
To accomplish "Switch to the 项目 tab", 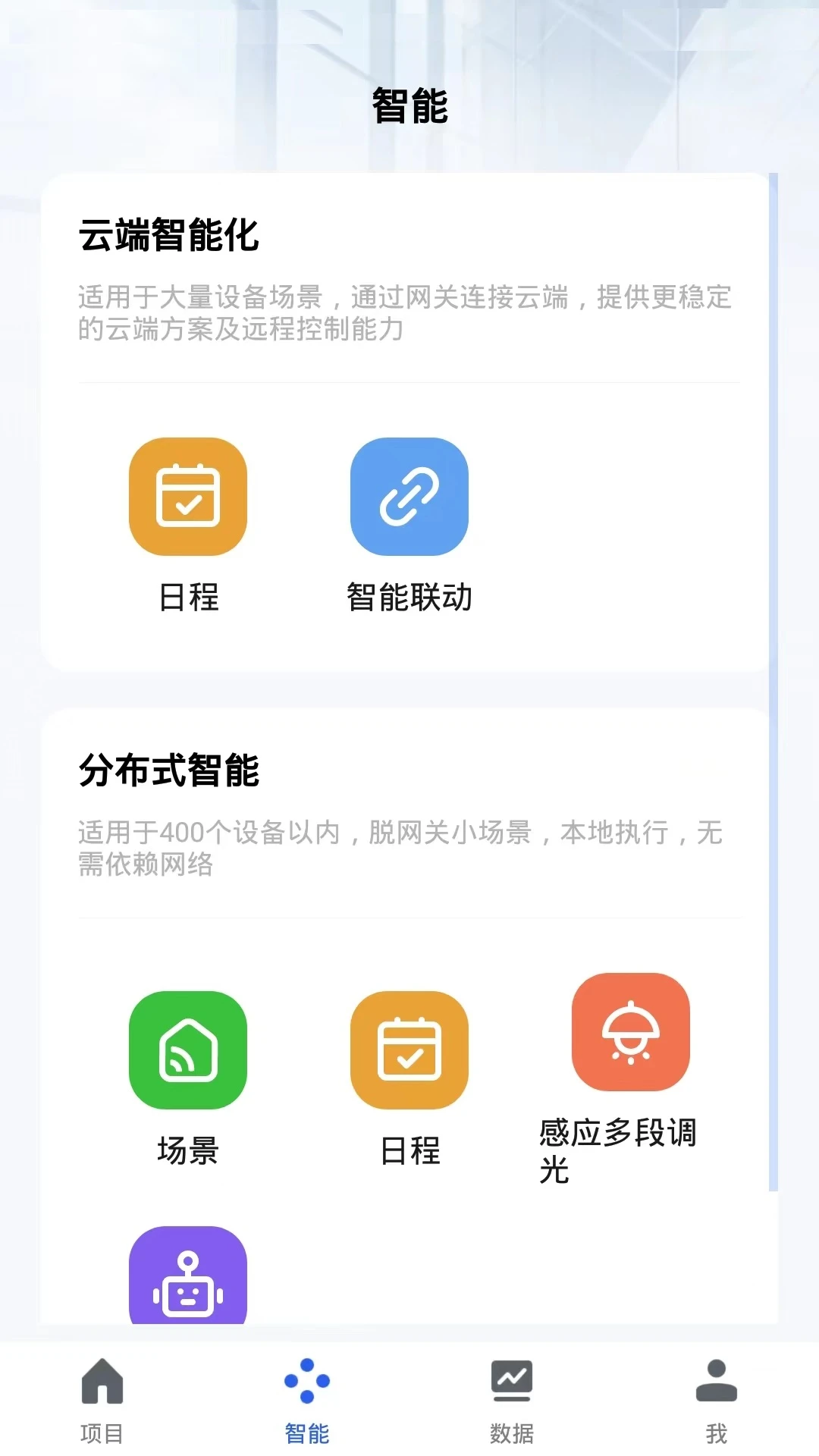I will pyautogui.click(x=102, y=1431).
